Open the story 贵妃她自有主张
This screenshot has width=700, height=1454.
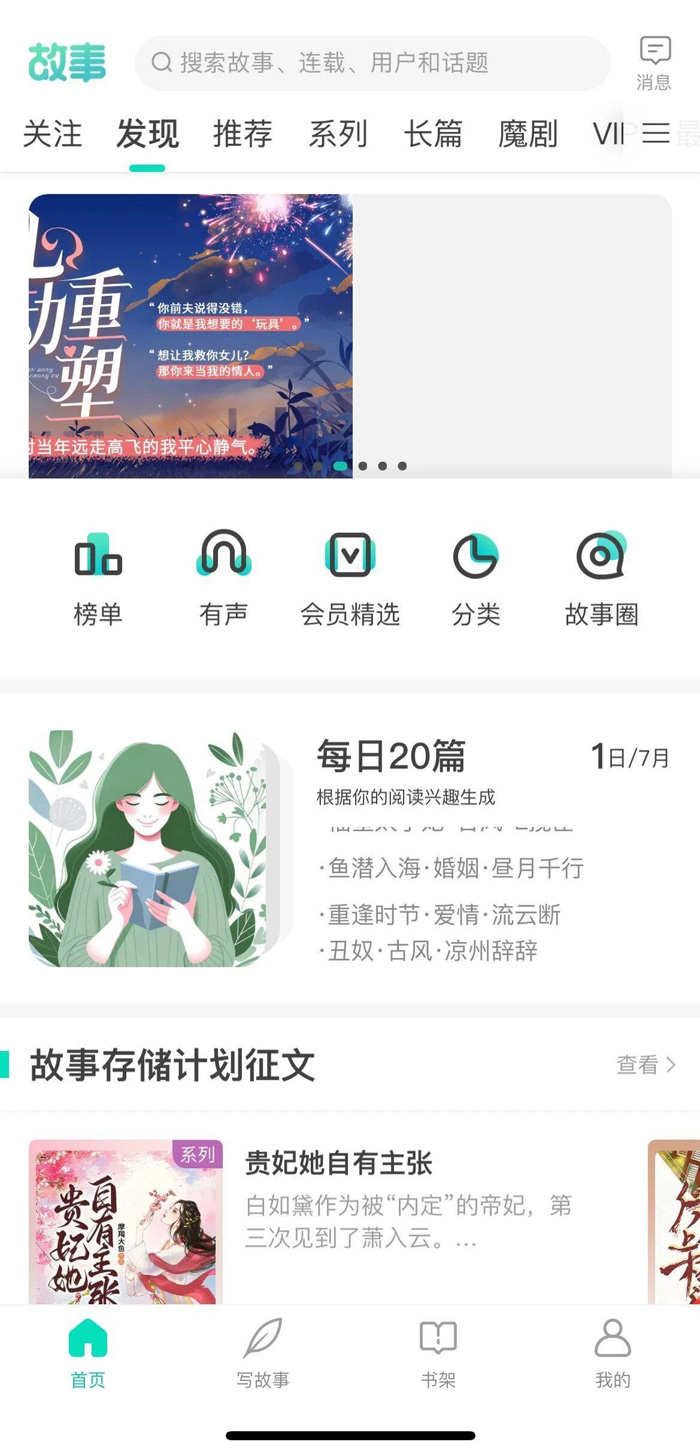point(338,1163)
